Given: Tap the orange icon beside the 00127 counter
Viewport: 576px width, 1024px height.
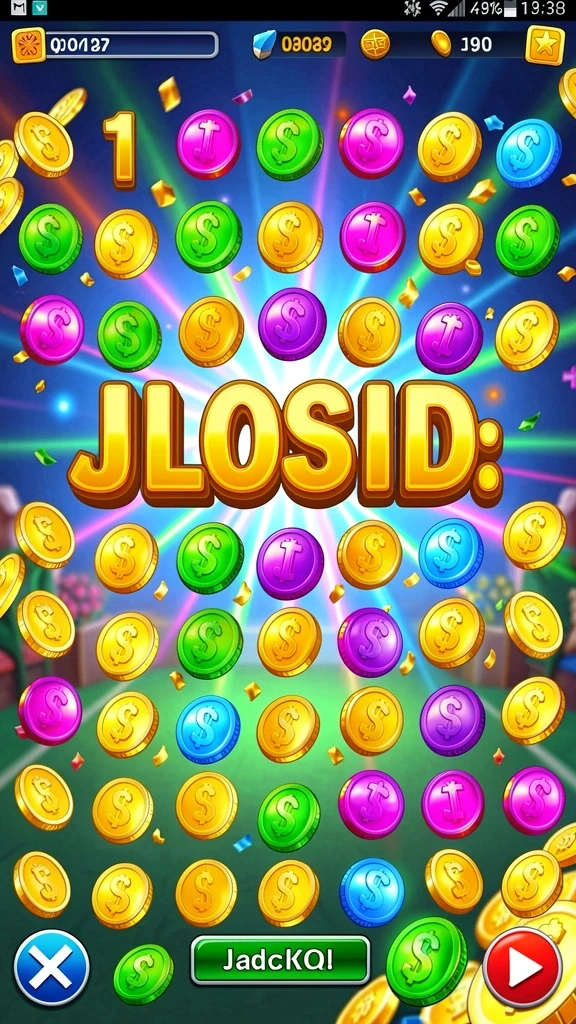Looking at the screenshot, I should (x=29, y=45).
